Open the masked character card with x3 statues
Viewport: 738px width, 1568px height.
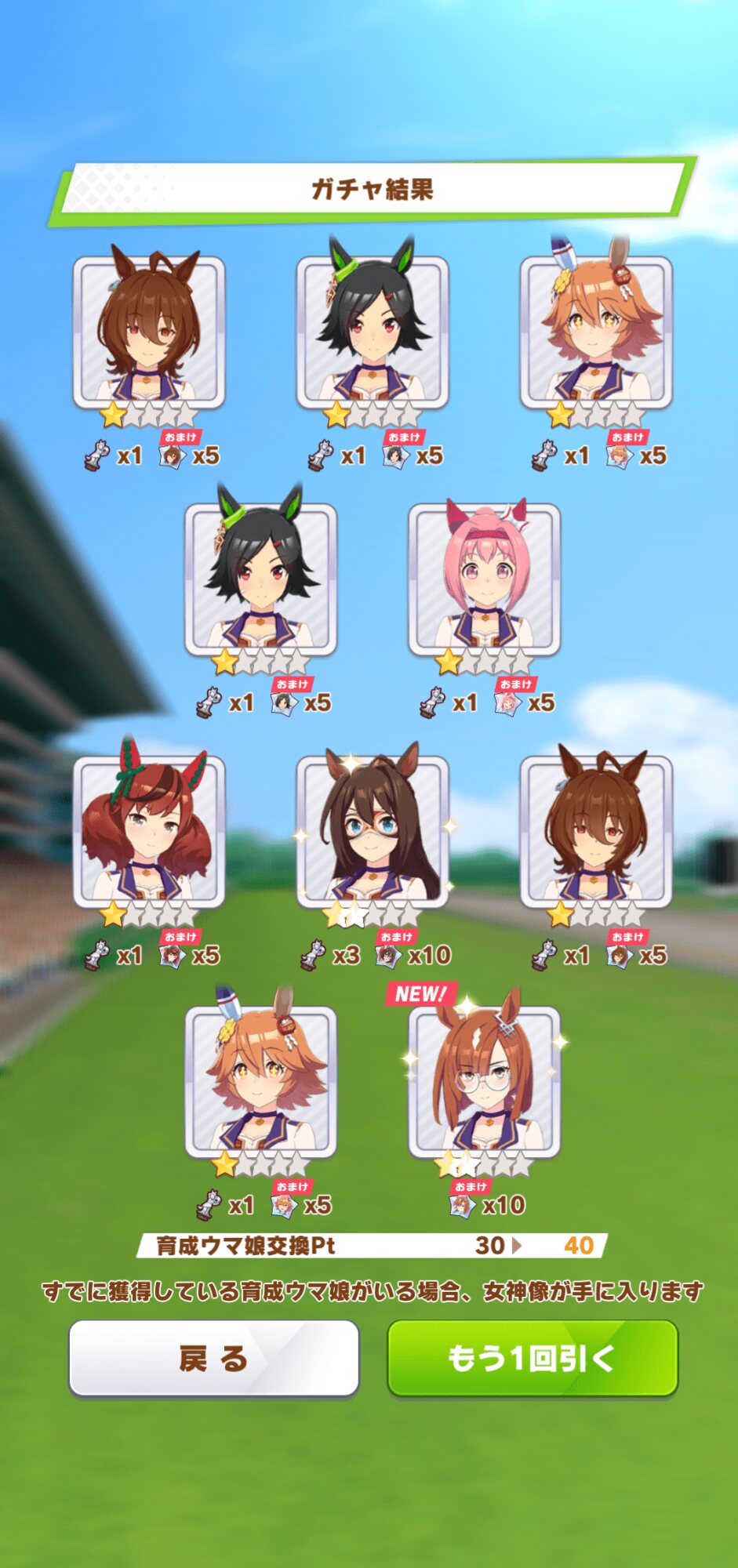pyautogui.click(x=373, y=831)
